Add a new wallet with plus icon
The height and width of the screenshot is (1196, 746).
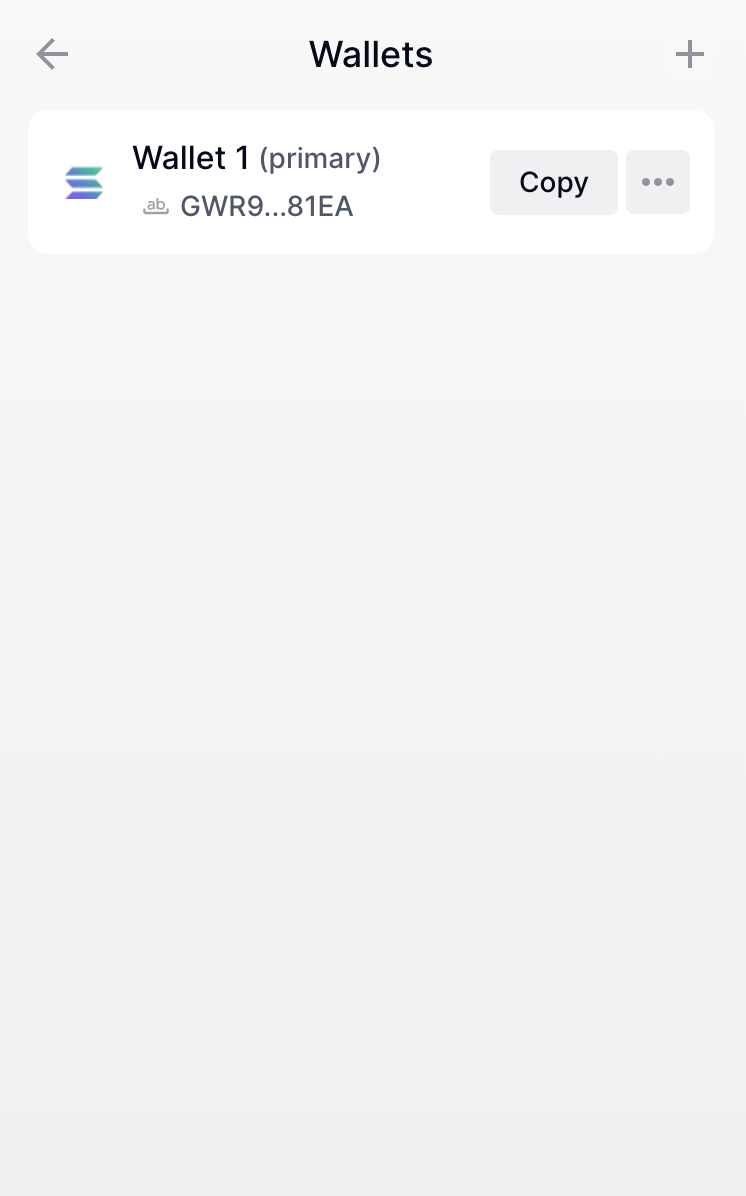tap(690, 54)
